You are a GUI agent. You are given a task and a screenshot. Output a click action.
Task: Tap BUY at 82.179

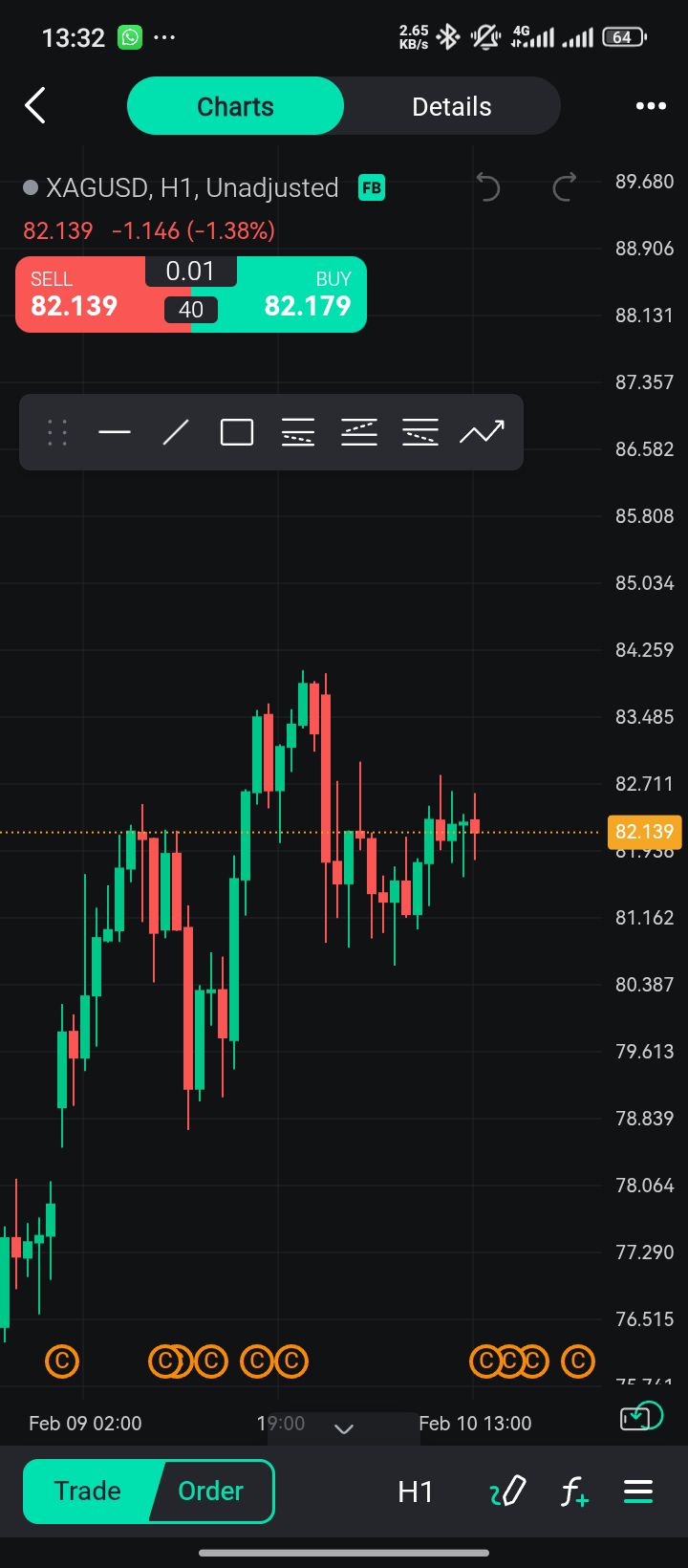click(x=304, y=294)
